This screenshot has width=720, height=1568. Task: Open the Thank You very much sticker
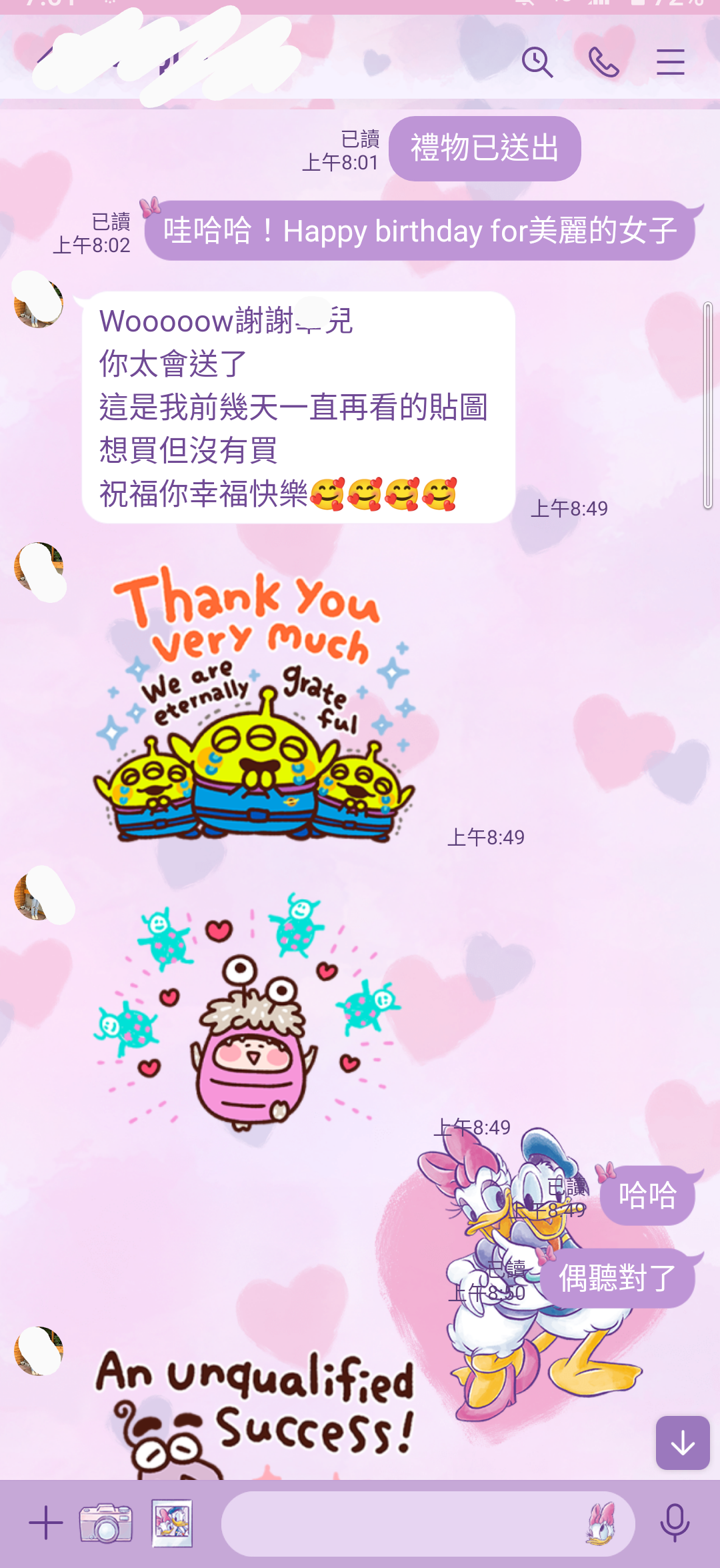253,704
